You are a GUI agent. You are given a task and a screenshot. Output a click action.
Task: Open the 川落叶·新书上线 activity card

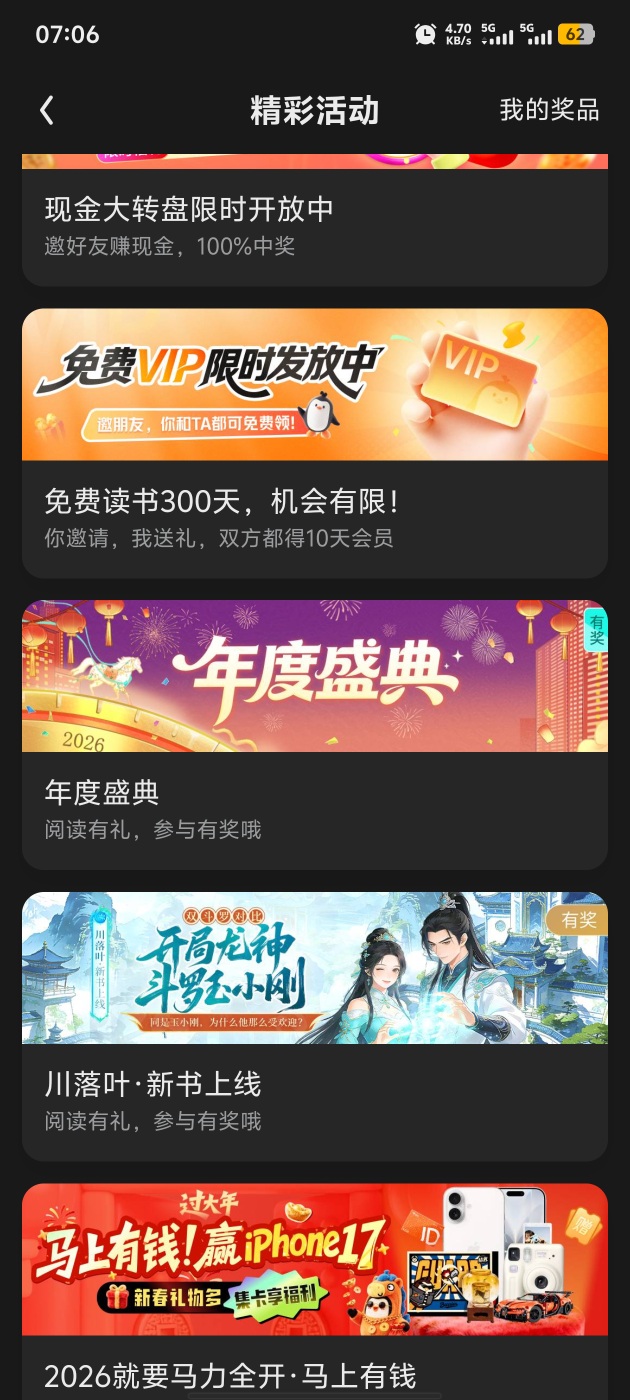(x=314, y=1025)
